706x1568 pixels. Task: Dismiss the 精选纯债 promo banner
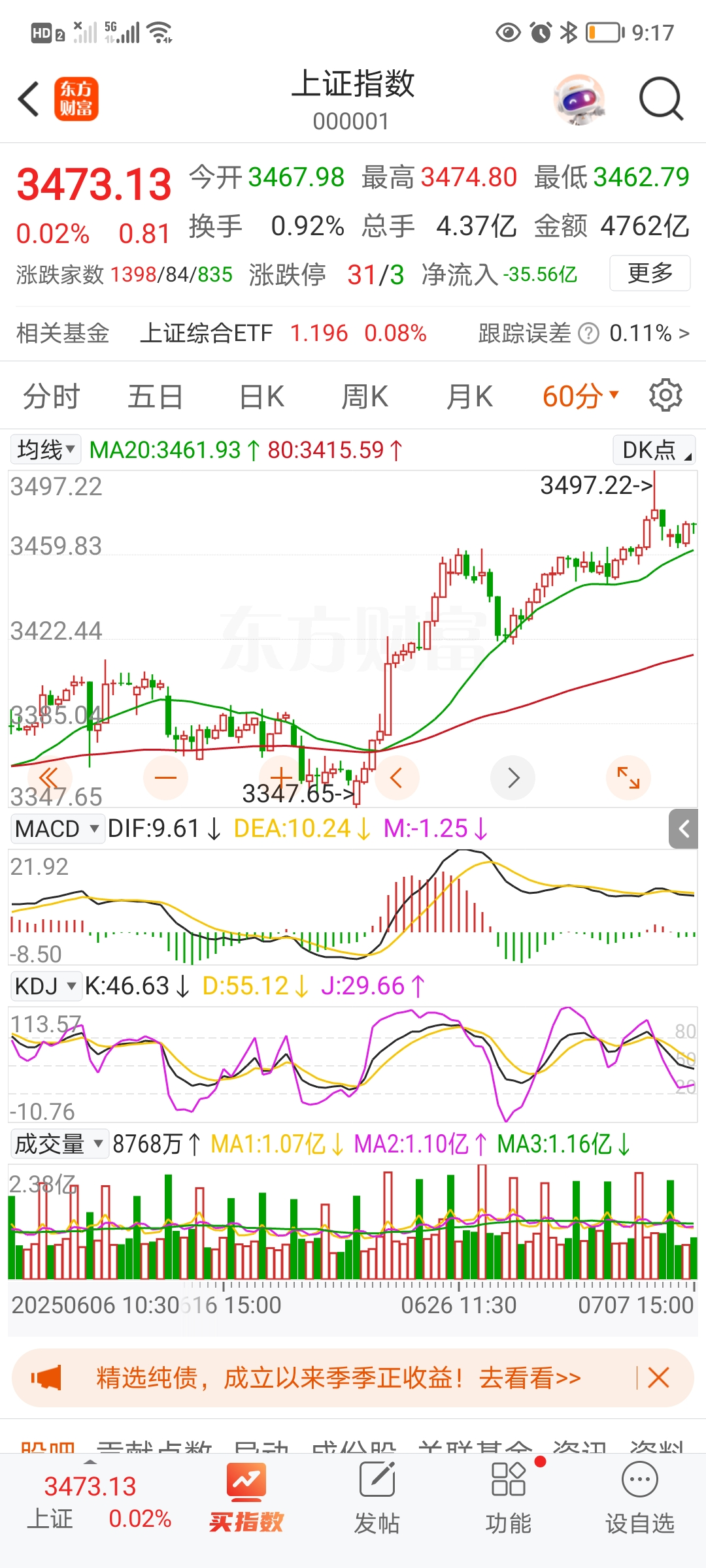pyautogui.click(x=658, y=1378)
